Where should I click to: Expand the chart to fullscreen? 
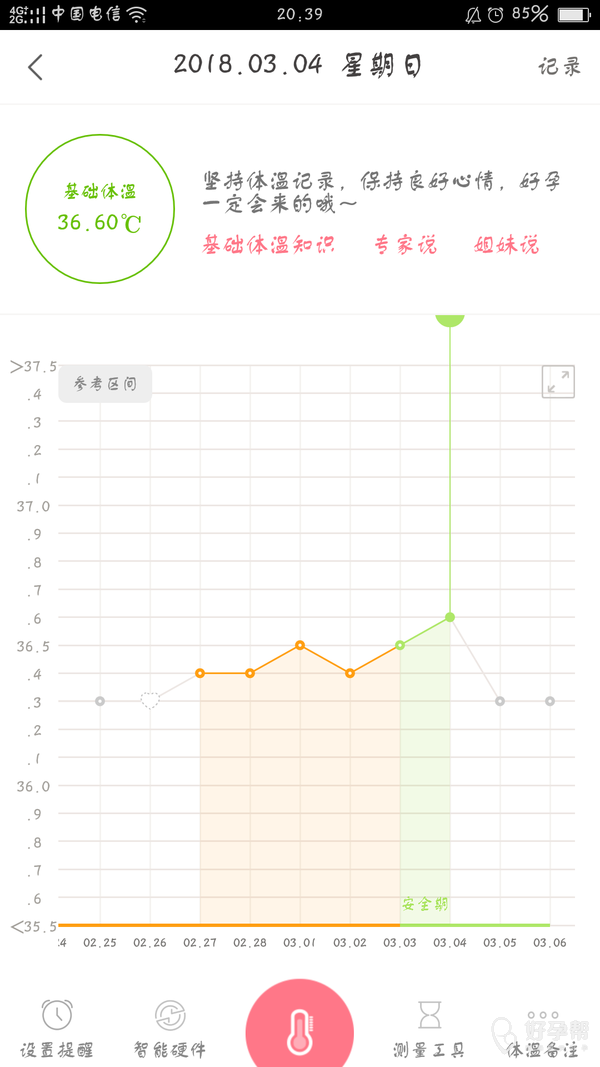(x=558, y=381)
